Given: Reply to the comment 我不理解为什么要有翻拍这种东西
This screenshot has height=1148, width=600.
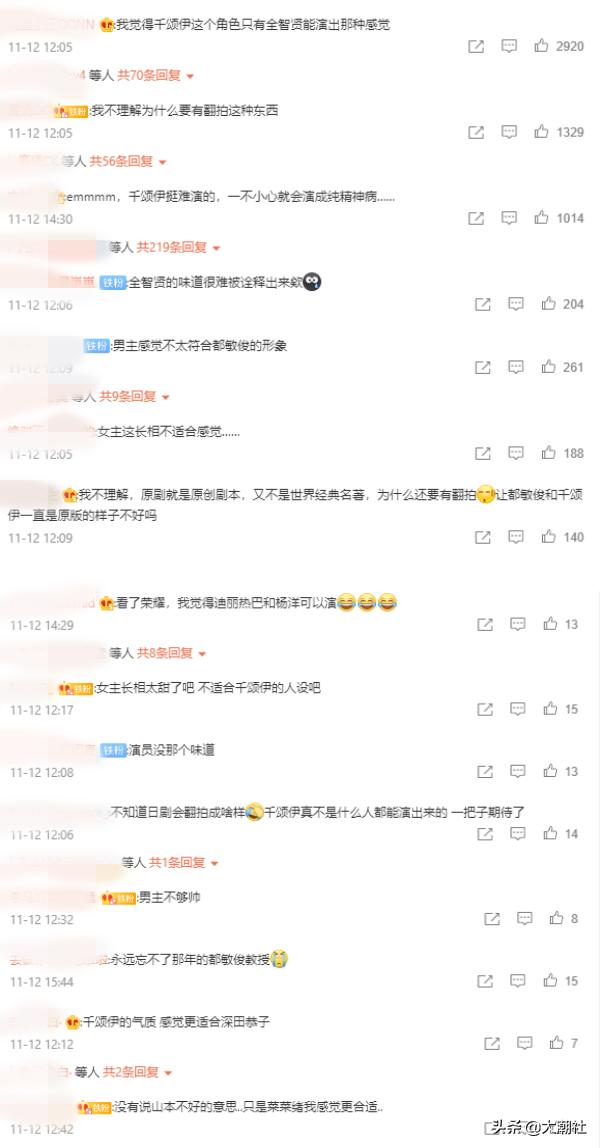Looking at the screenshot, I should coord(508,132).
